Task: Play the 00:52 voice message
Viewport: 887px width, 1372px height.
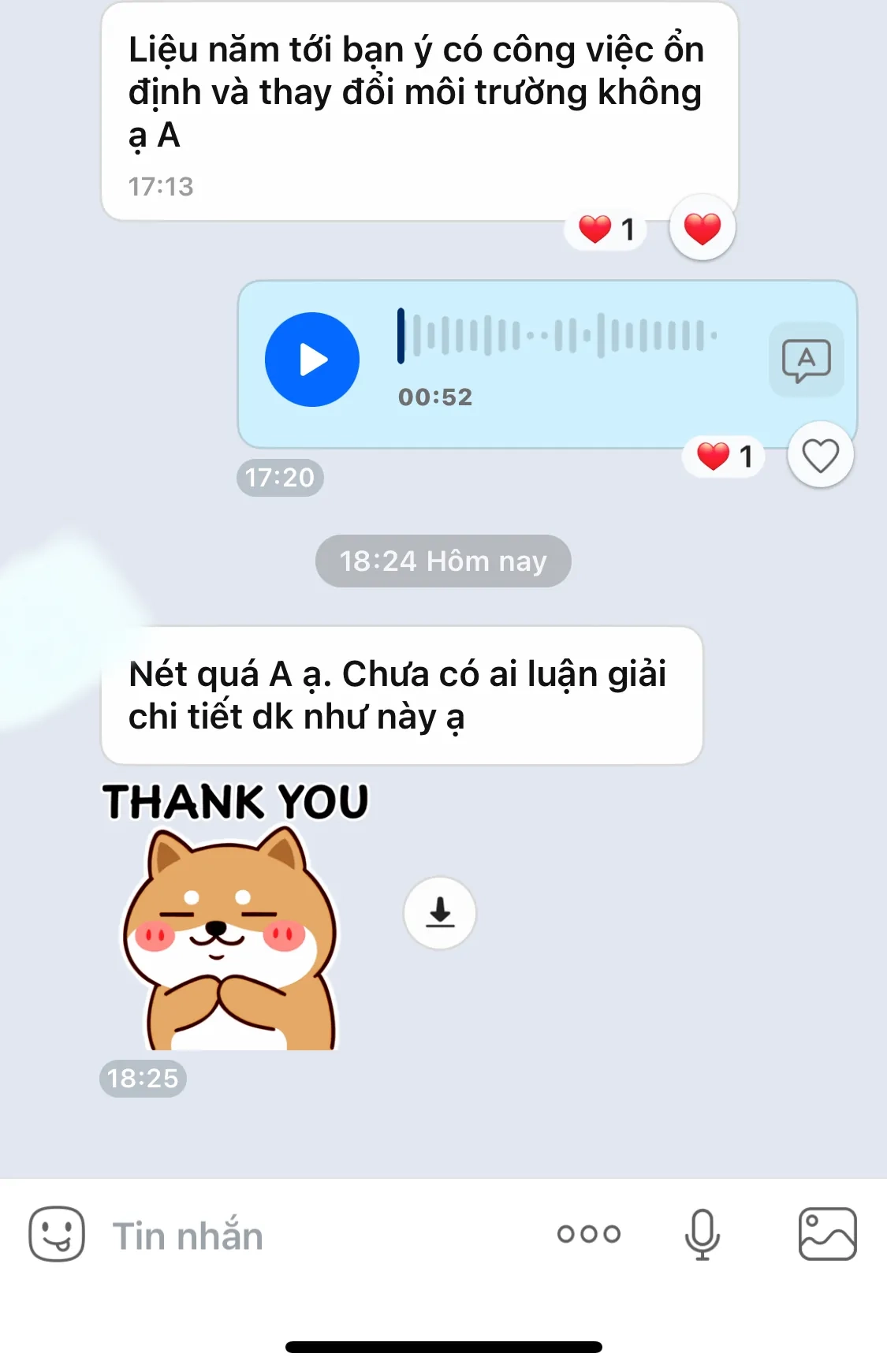Action: [x=312, y=360]
